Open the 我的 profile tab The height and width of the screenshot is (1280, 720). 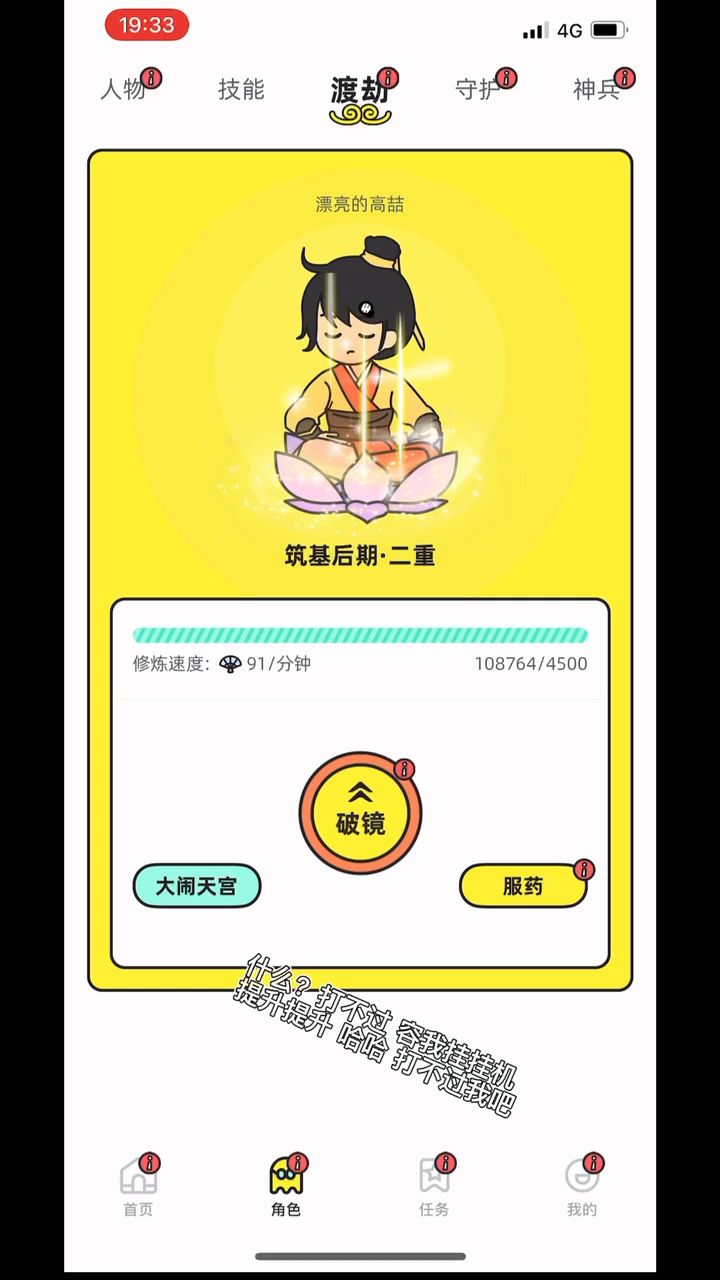[581, 1188]
